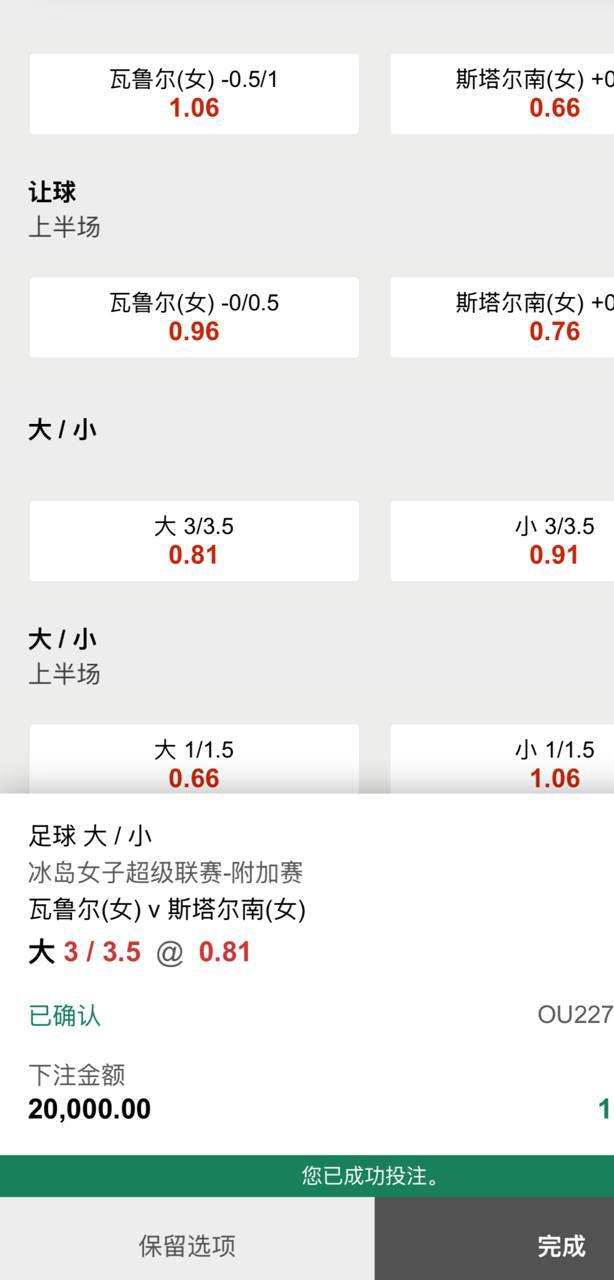This screenshot has height=1280, width=614.
Task: Choose 大 3/3.5 at 0.81
Action: coord(194,540)
